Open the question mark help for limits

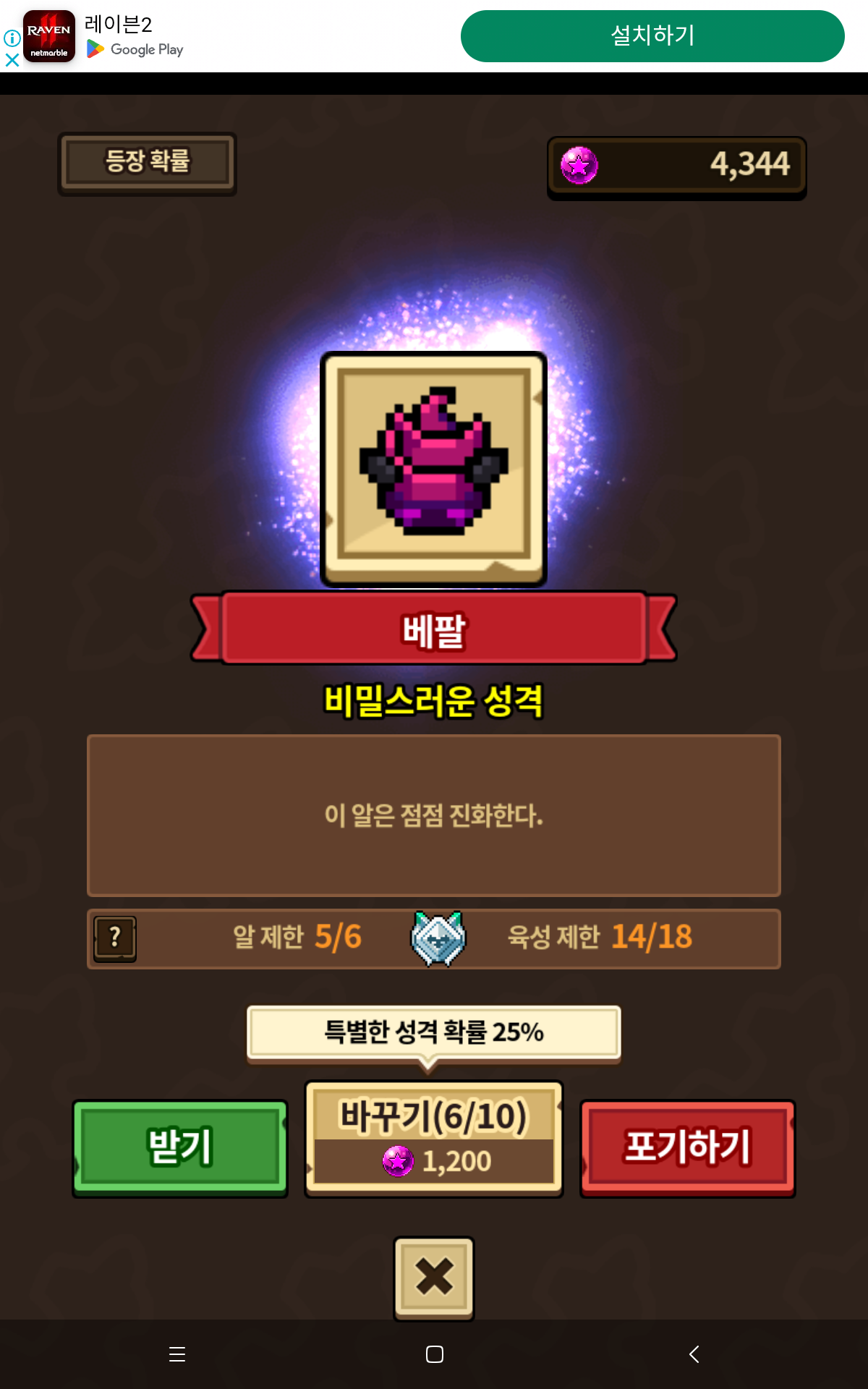point(115,939)
